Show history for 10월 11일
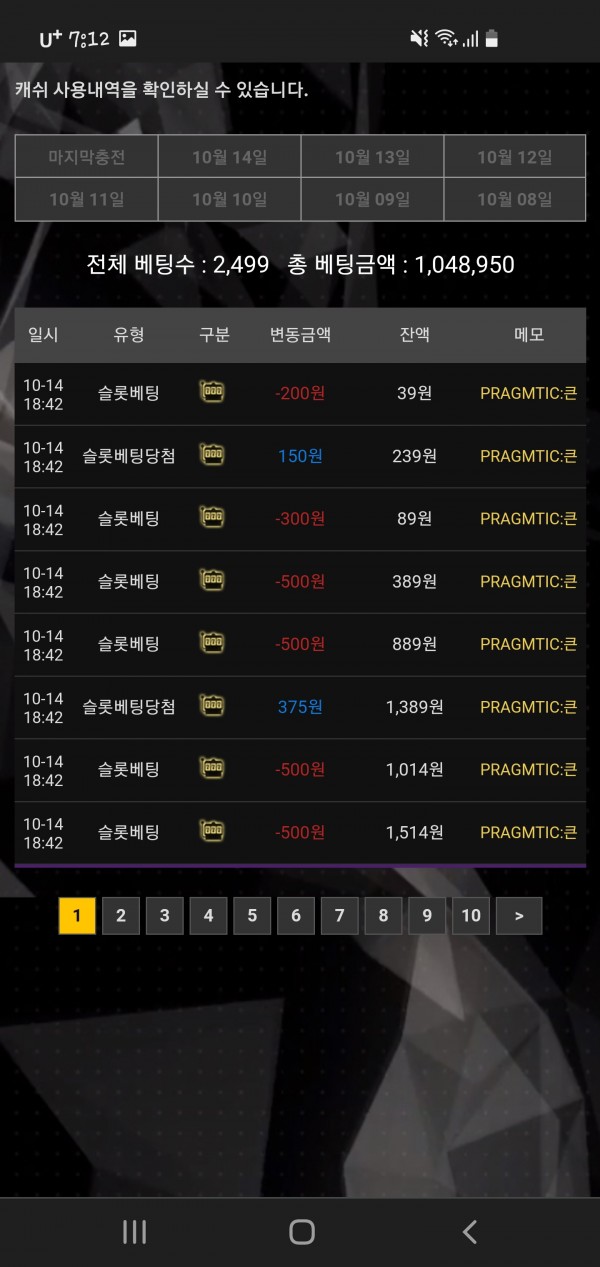 coord(87,199)
